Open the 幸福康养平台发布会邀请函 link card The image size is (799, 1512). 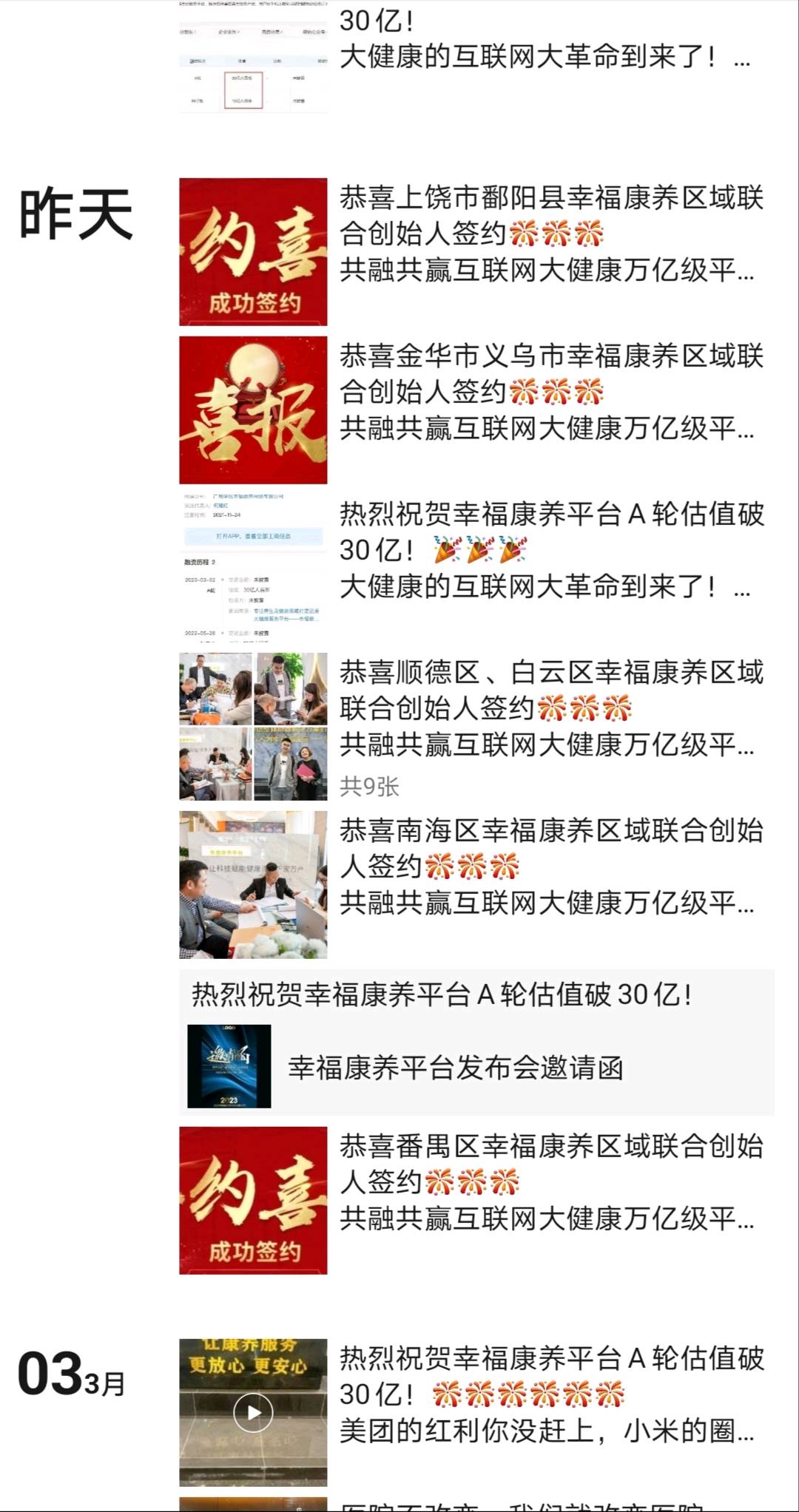click(476, 1066)
